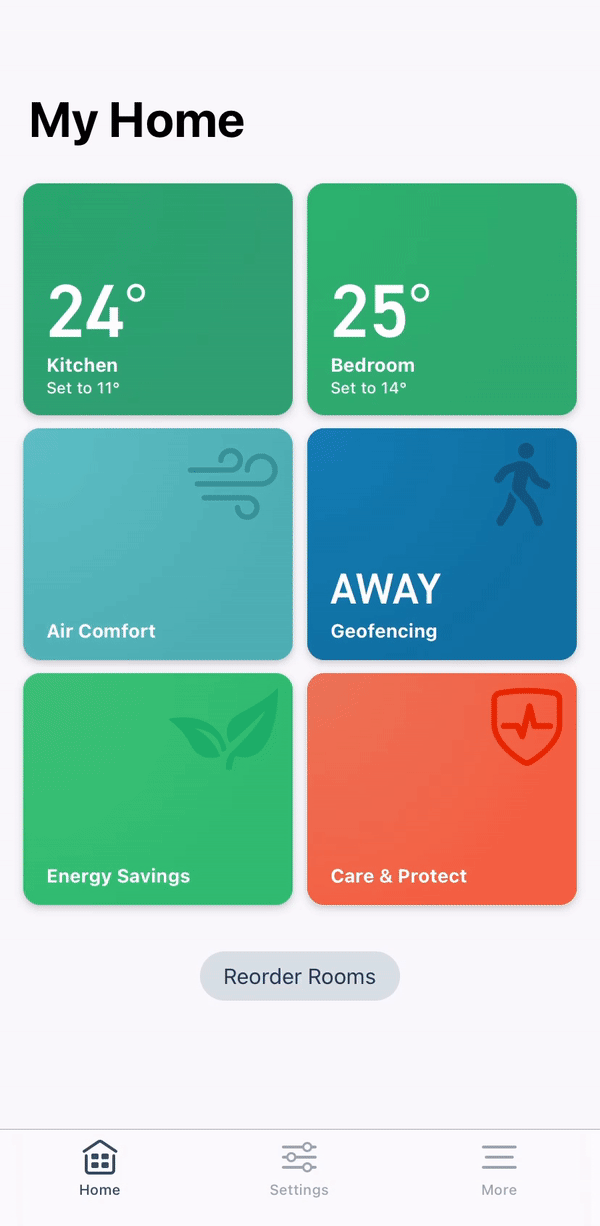The height and width of the screenshot is (1226, 600).
Task: Open the Kitchen room card
Action: 158,299
